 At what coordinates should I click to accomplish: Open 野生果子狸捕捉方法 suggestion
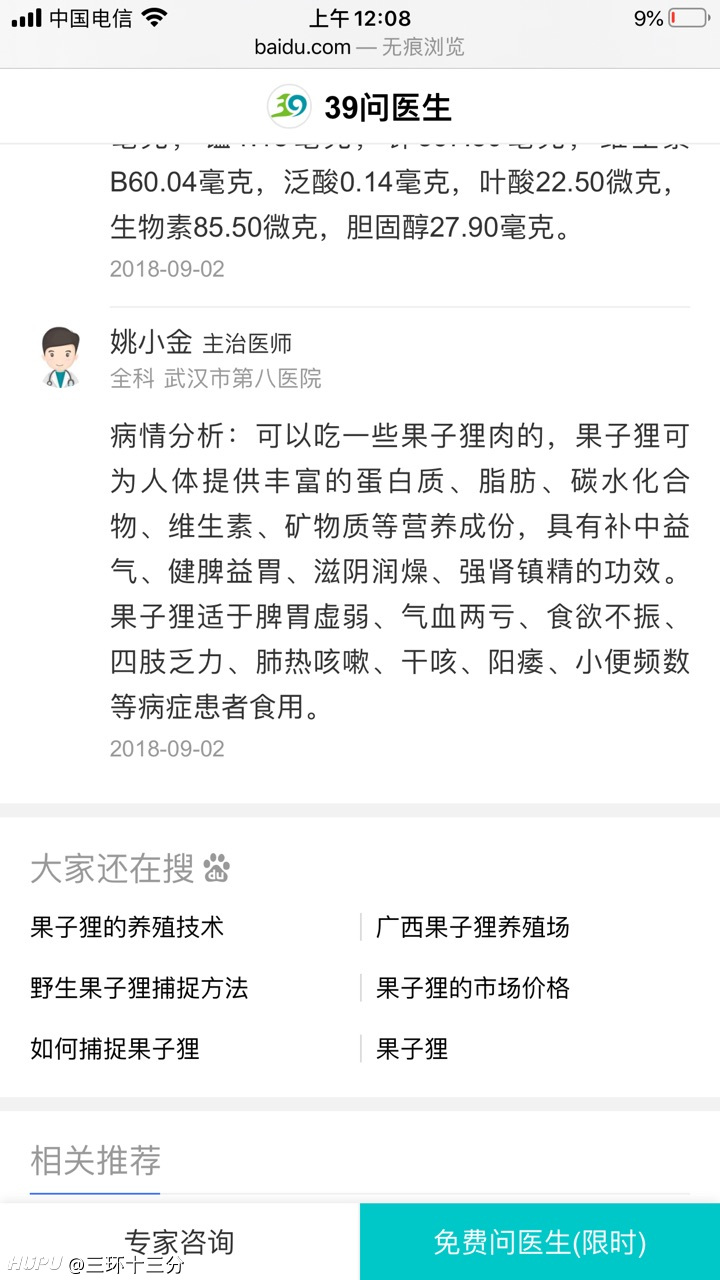click(139, 988)
